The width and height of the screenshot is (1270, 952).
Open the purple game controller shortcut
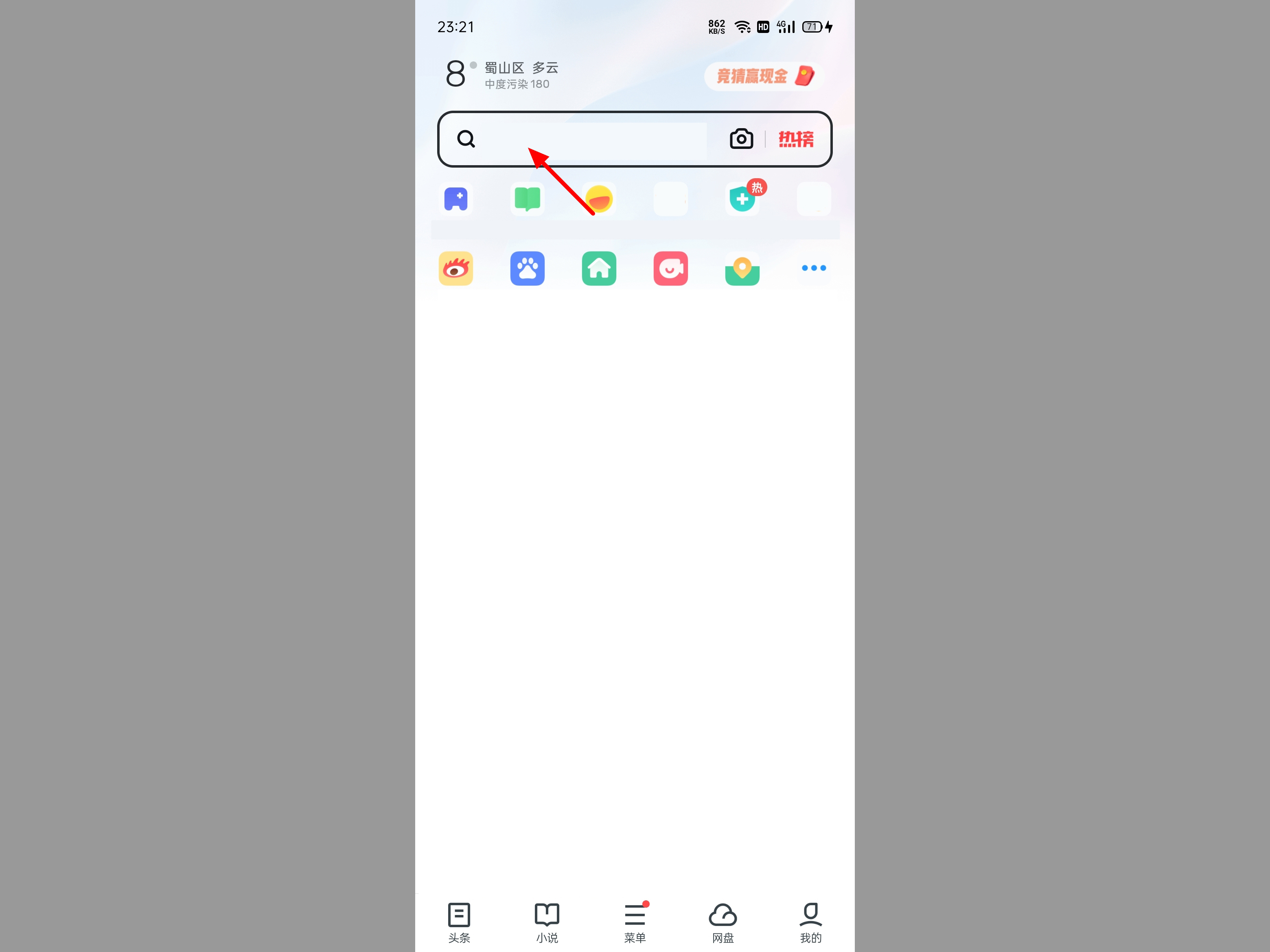456,199
